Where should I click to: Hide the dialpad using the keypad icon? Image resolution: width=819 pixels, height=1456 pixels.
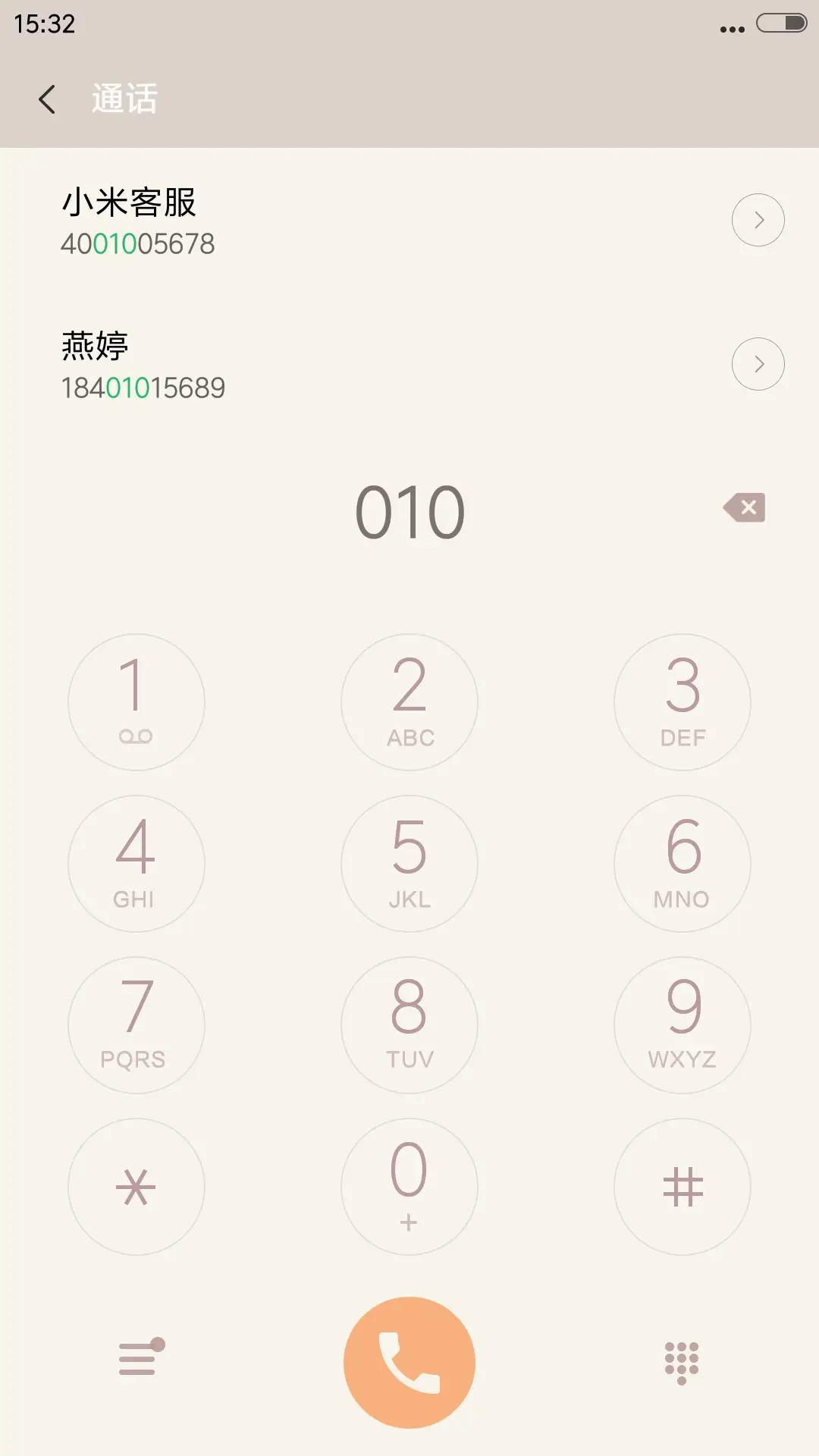(680, 1361)
